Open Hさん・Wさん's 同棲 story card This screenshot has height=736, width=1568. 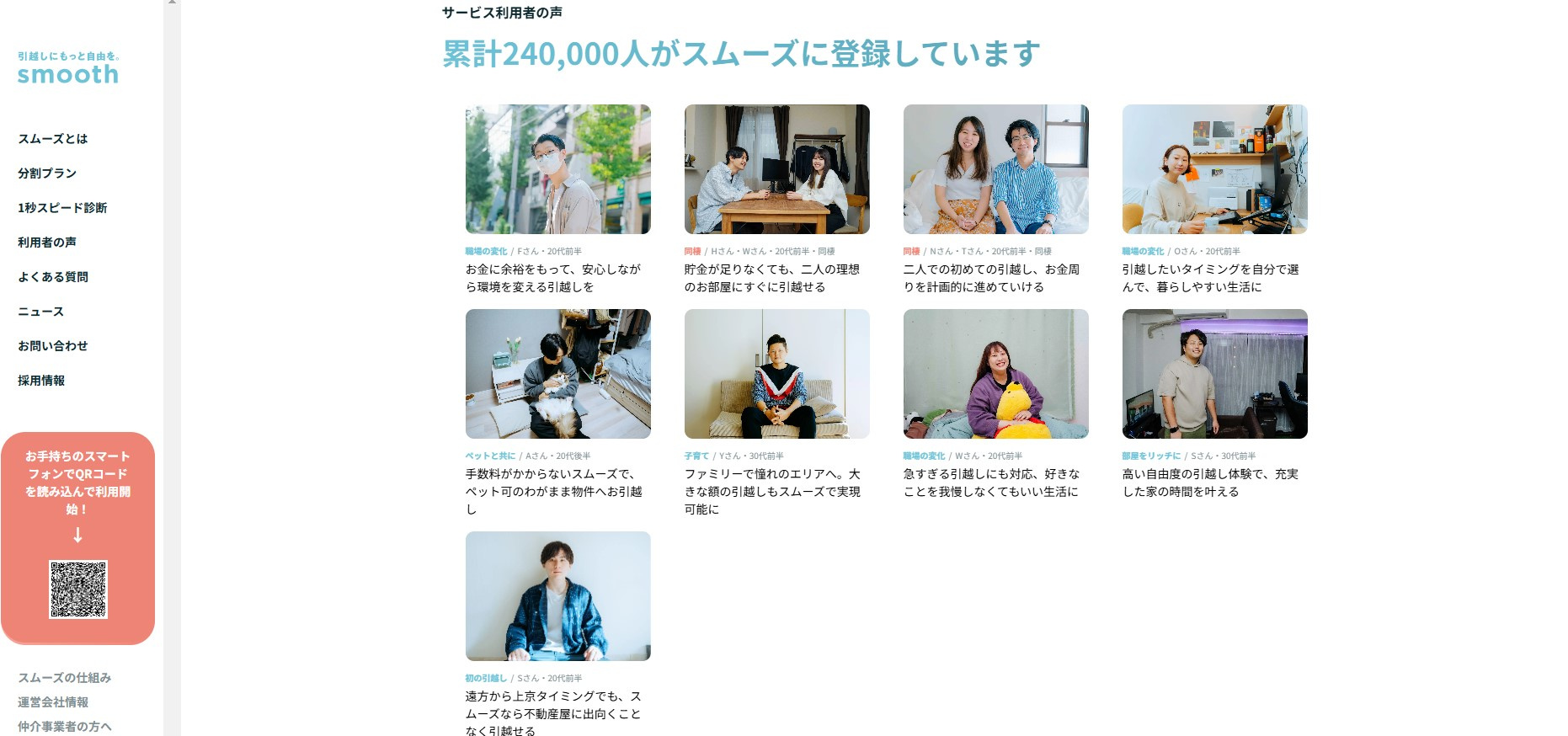[x=776, y=169]
